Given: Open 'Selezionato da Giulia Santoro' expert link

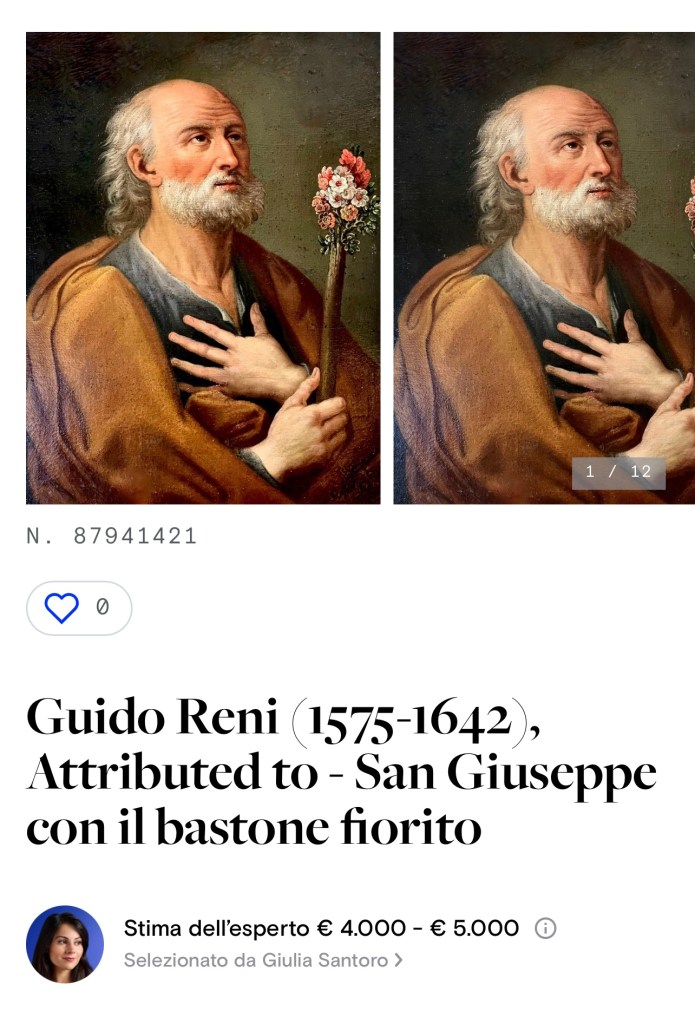Looking at the screenshot, I should pos(263,960).
